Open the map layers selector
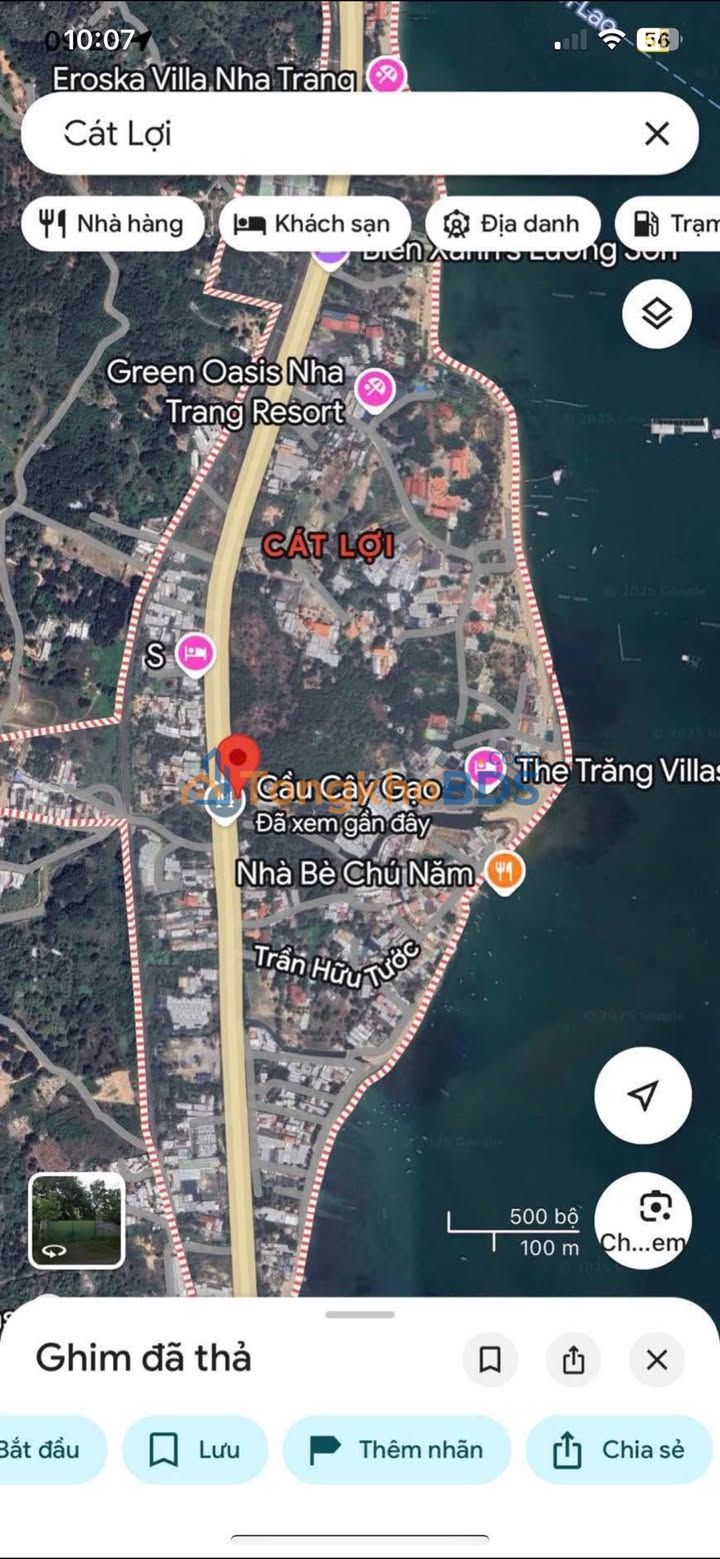 click(656, 313)
